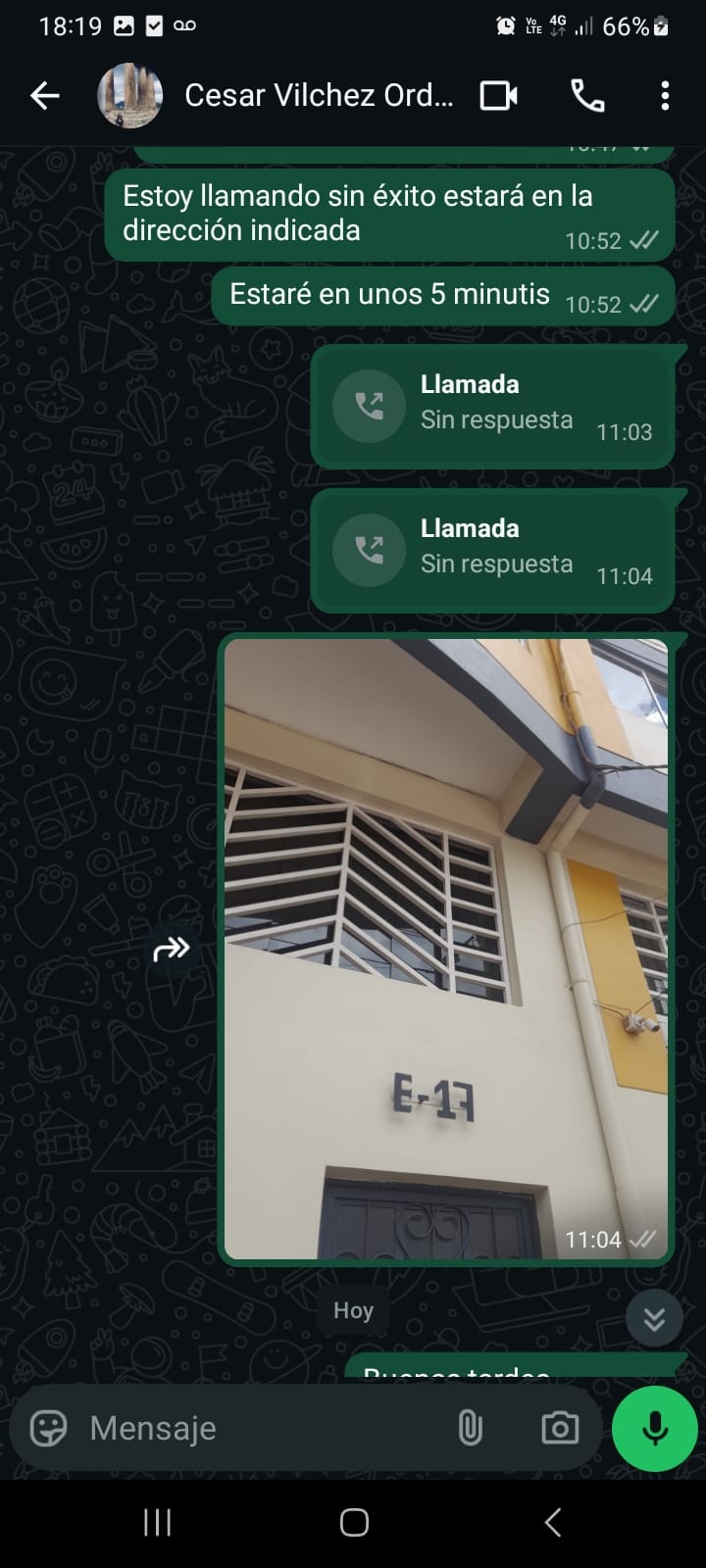Image resolution: width=706 pixels, height=1568 pixels.
Task: Call back from the 11:03 missed call
Action: 369,406
